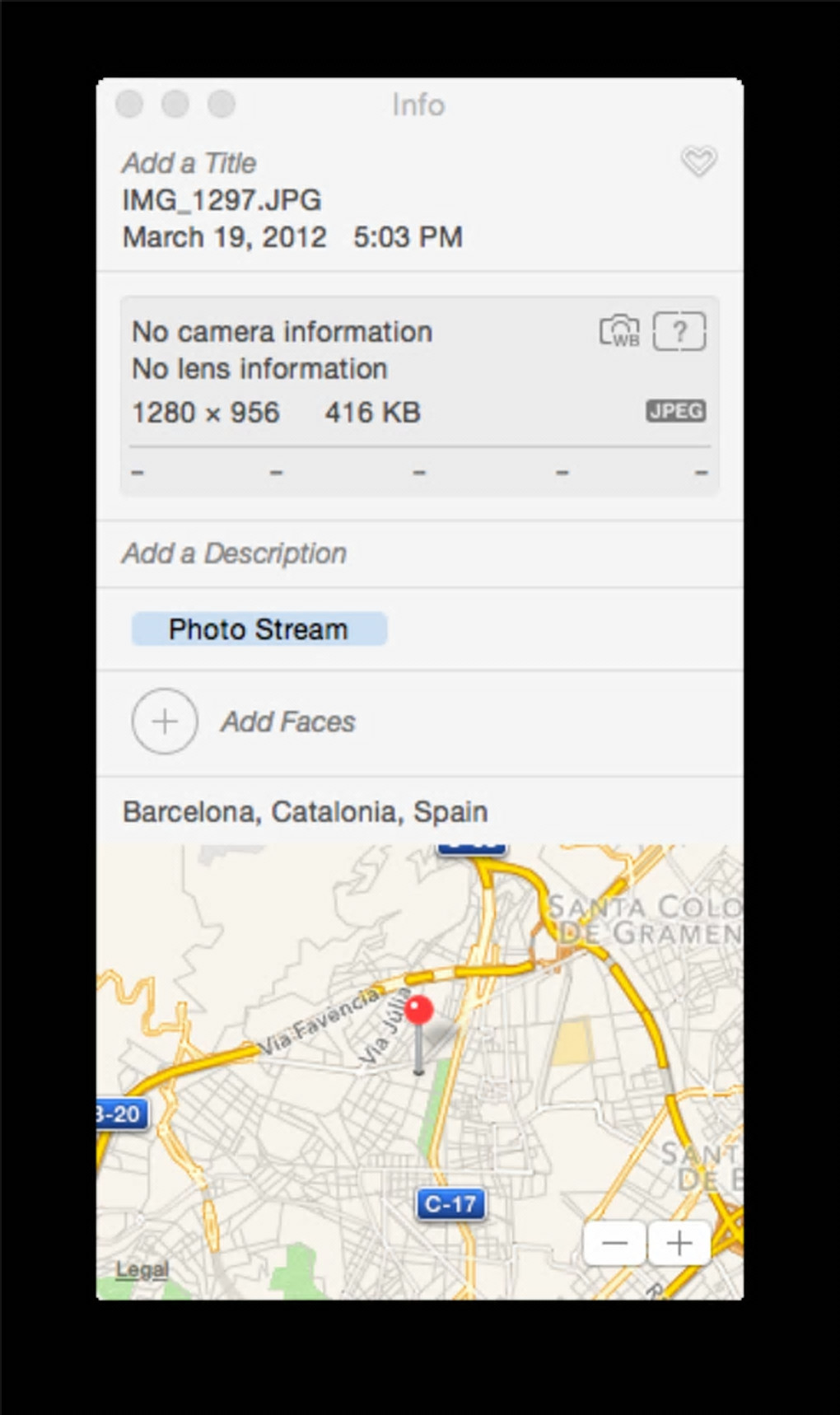Mark the photo as favorite with the heart
840x1415 pixels.
point(698,161)
